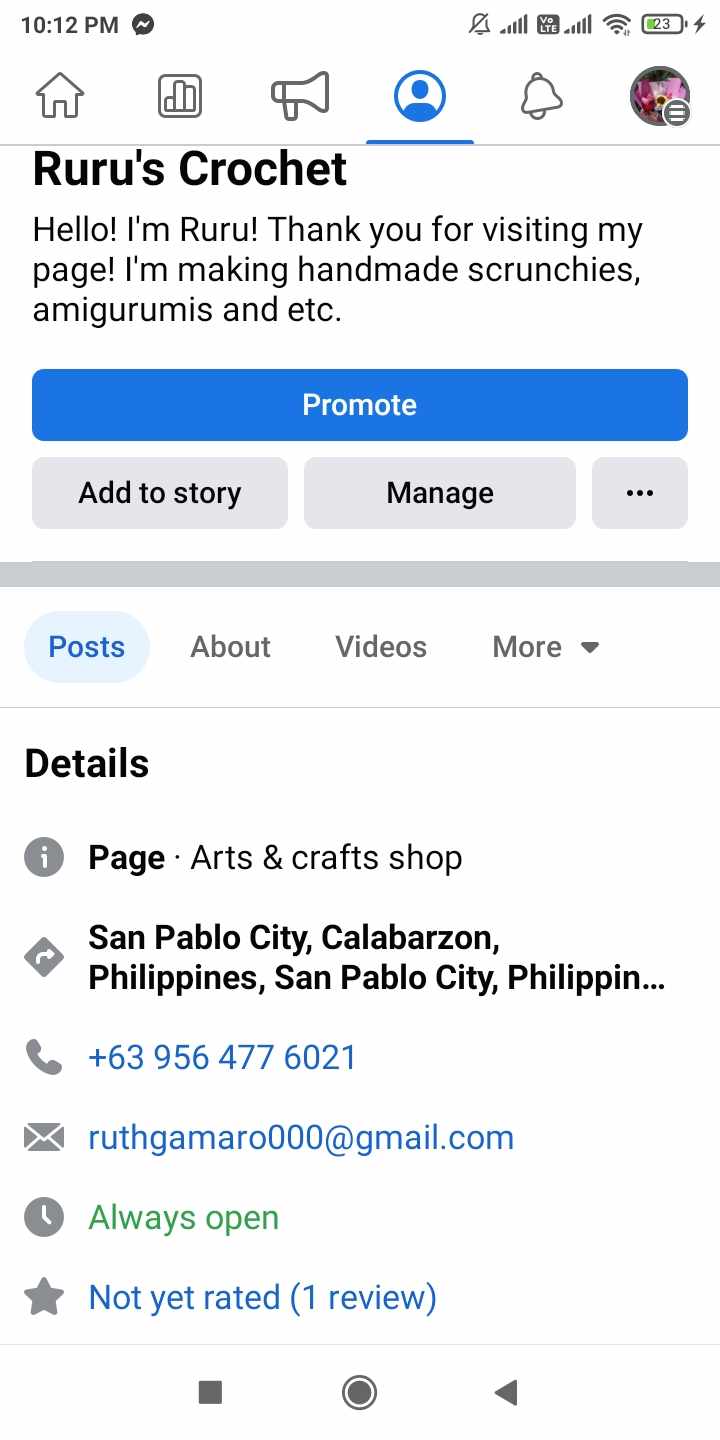This screenshot has height=1440, width=720.
Task: Open Not yet rated (1 review)
Action: pyautogui.click(x=263, y=1297)
